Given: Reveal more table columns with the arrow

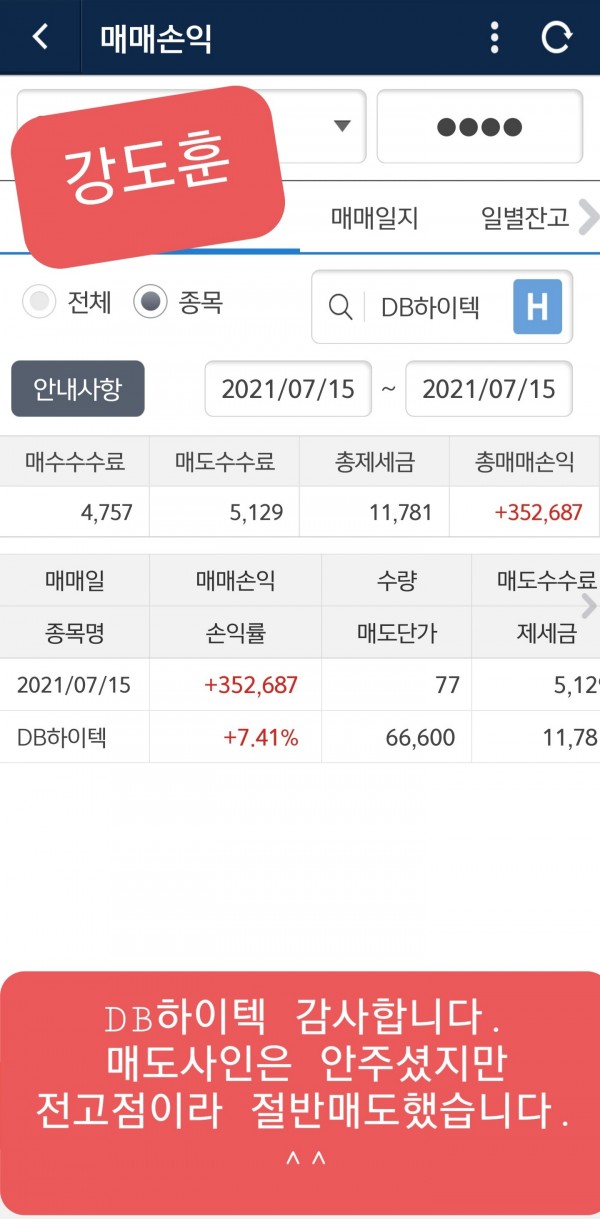Looking at the screenshot, I should pos(589,606).
